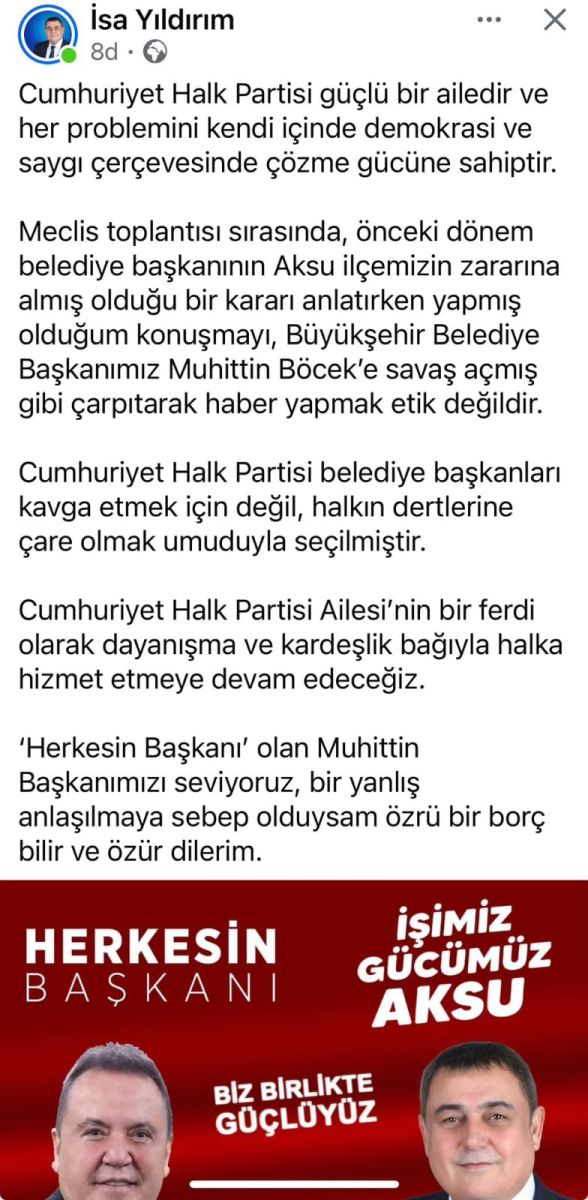Open İsa Yıldırım's profile picture
588x1200 pixels.
tap(47, 33)
